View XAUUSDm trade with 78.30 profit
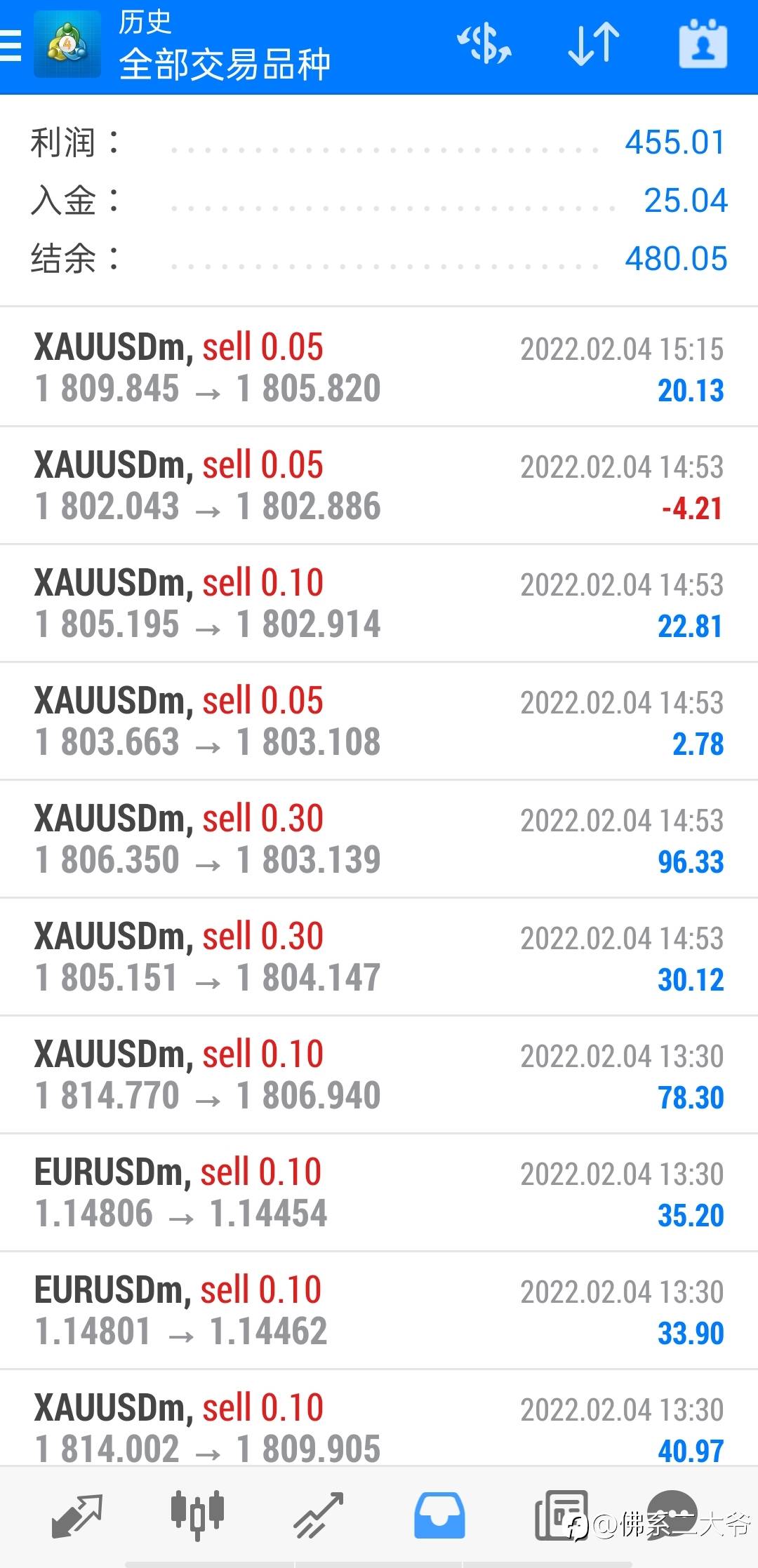This screenshot has height=1568, width=758. pyautogui.click(x=379, y=1075)
